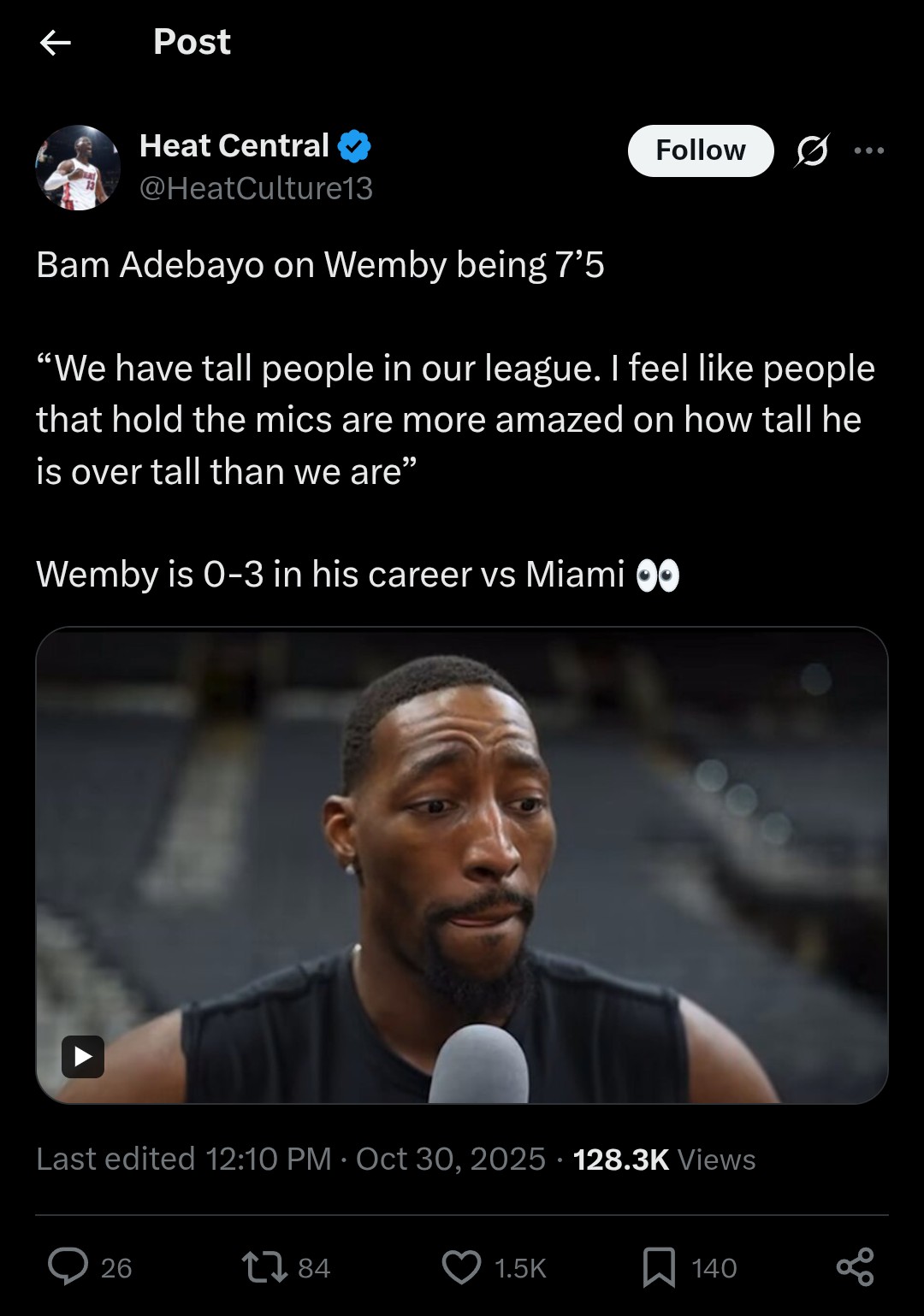Open Heat Central's profile picture
Viewport: 924px width, 1316px height.
coord(78,168)
